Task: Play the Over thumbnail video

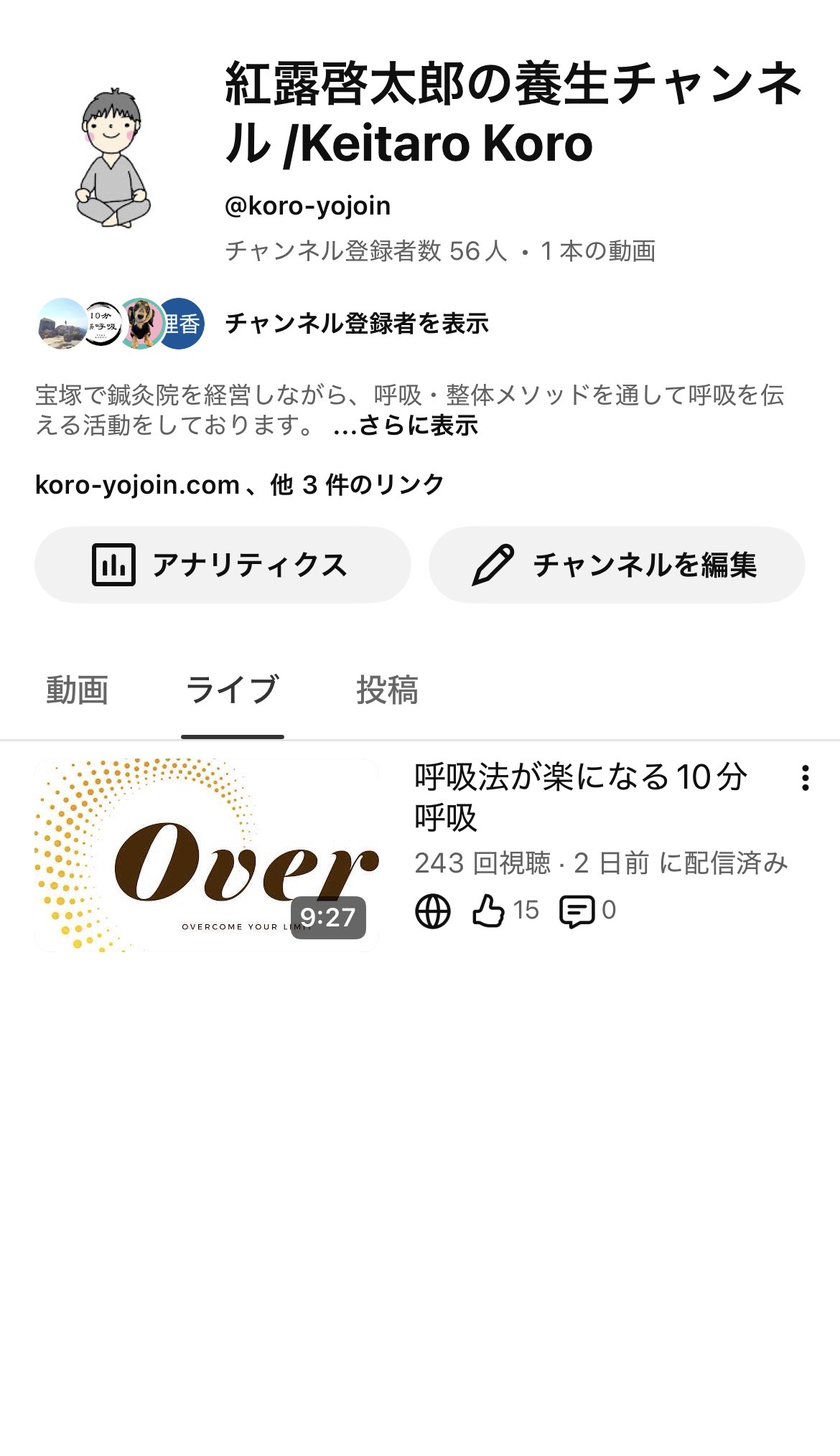Action: click(207, 855)
